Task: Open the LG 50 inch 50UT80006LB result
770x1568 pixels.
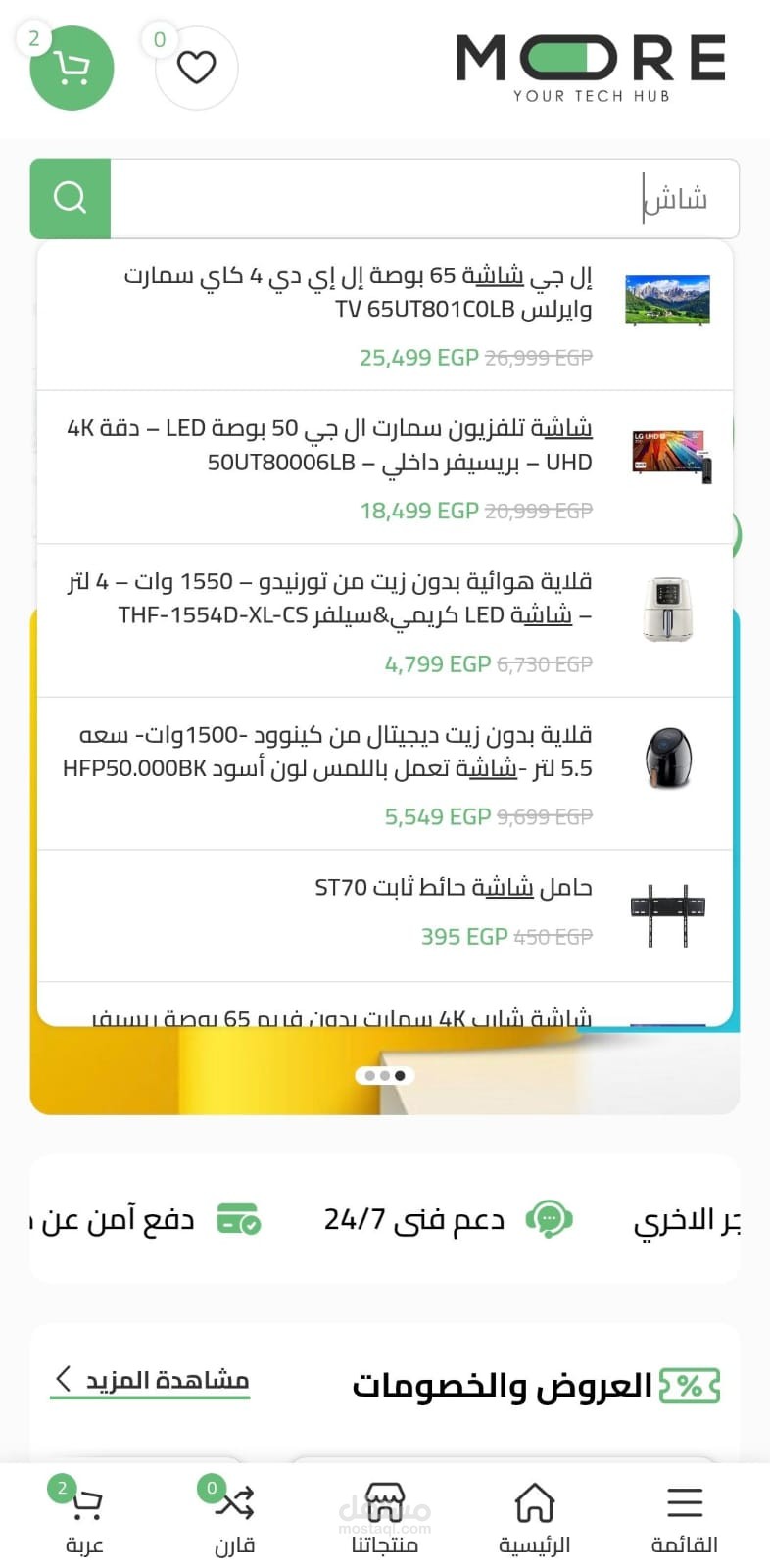Action: click(385, 467)
